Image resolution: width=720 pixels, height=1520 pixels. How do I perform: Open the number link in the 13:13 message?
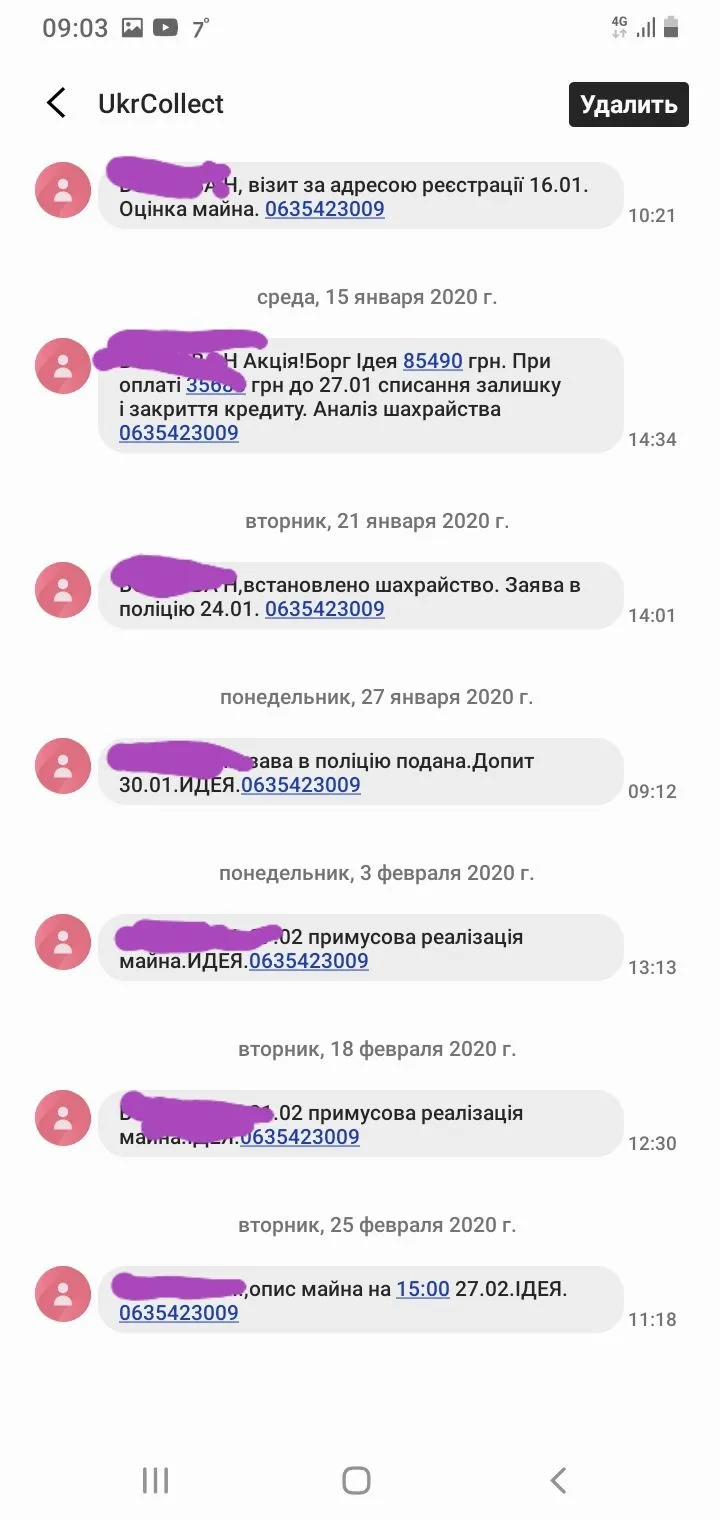pyautogui.click(x=308, y=961)
